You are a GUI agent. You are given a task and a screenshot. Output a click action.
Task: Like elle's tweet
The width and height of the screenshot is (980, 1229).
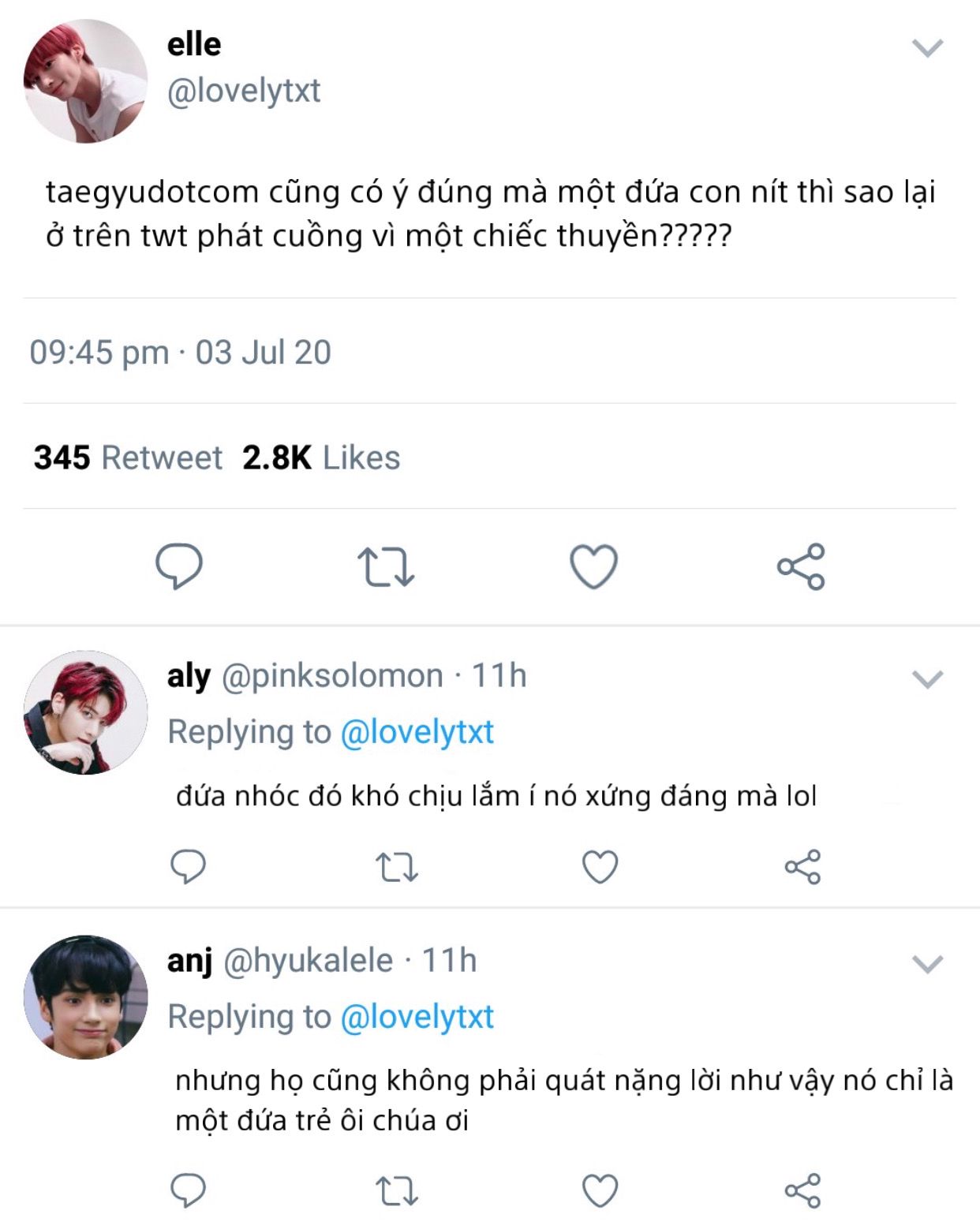[x=593, y=566]
